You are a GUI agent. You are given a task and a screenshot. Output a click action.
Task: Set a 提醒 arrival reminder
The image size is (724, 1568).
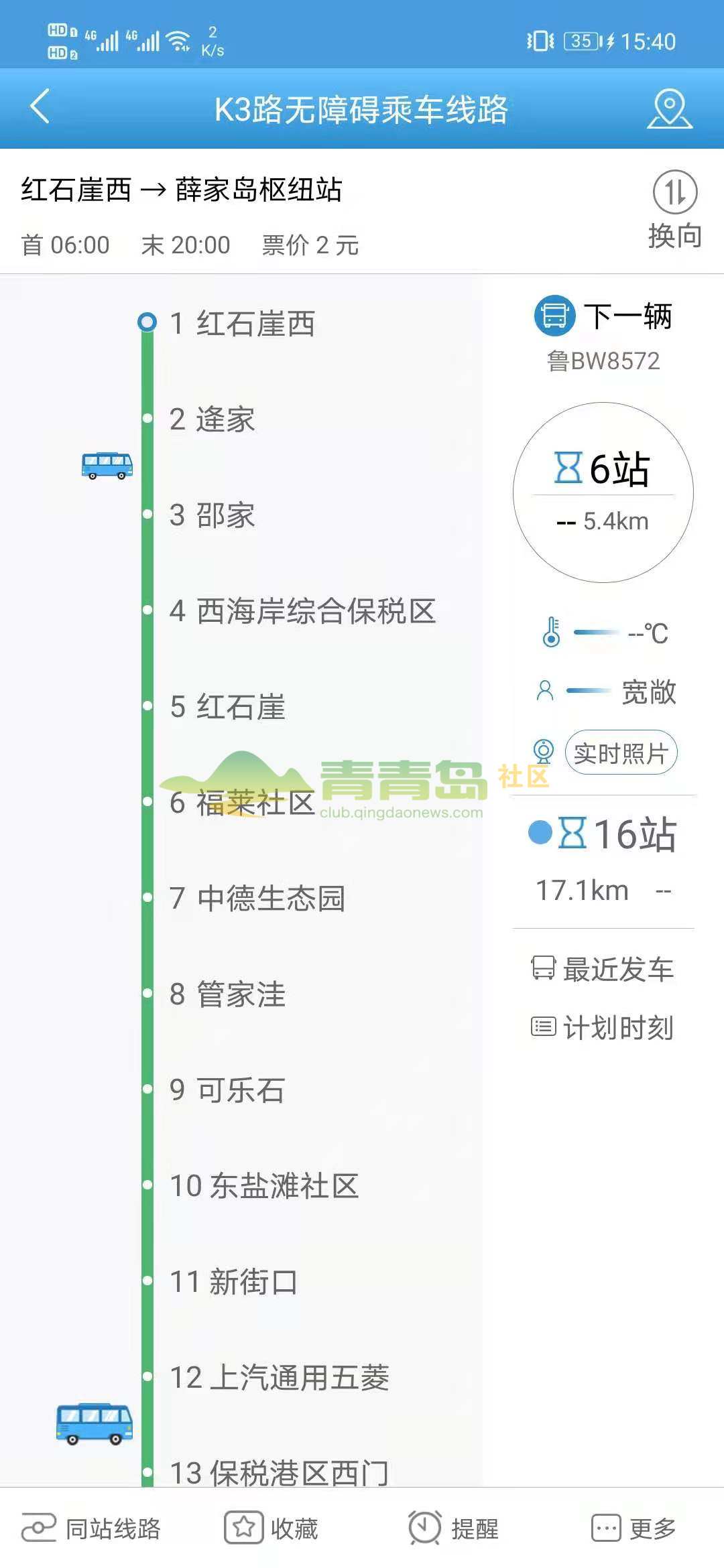454,1529
